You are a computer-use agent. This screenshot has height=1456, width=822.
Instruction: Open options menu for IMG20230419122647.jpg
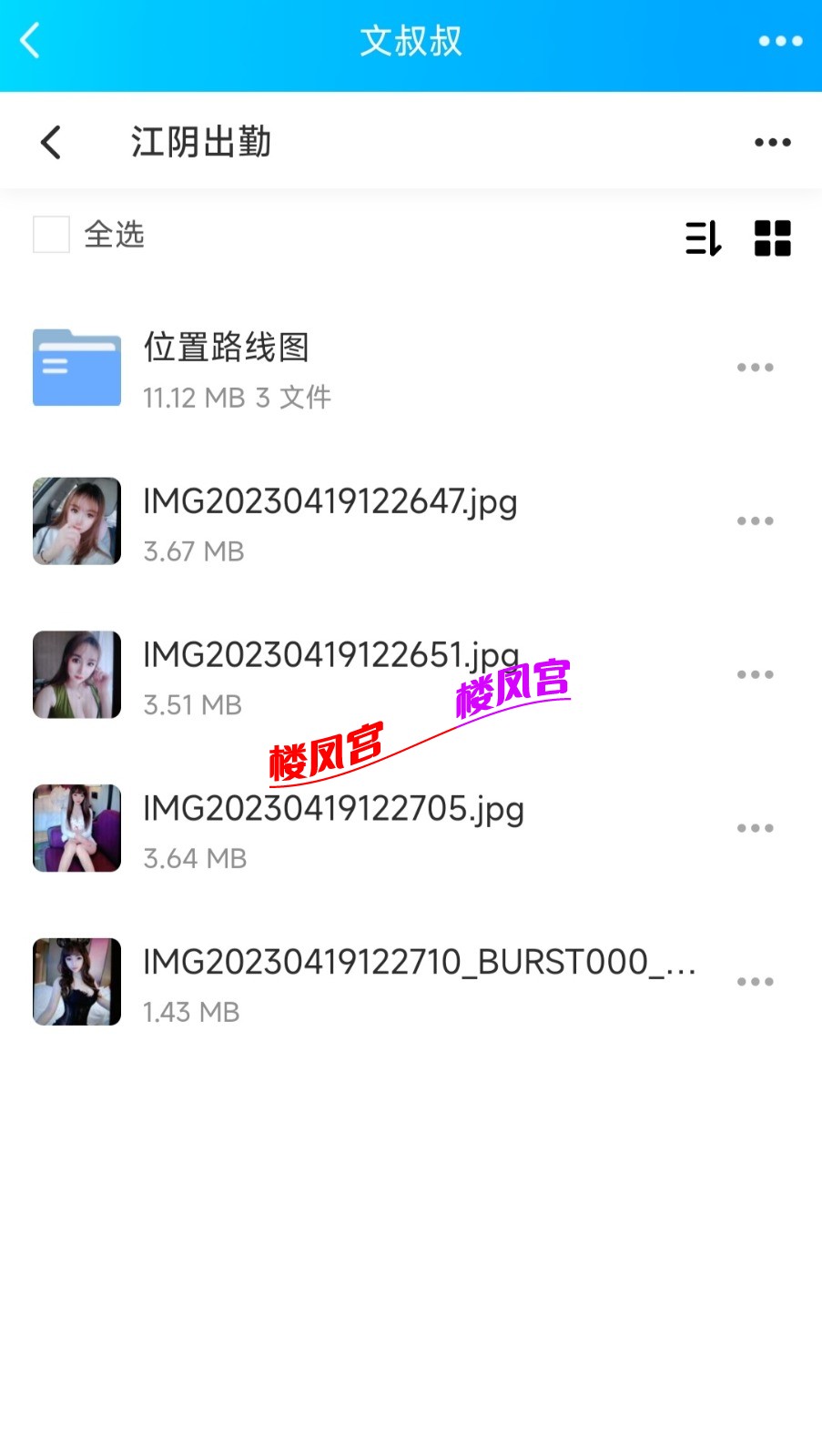[756, 521]
